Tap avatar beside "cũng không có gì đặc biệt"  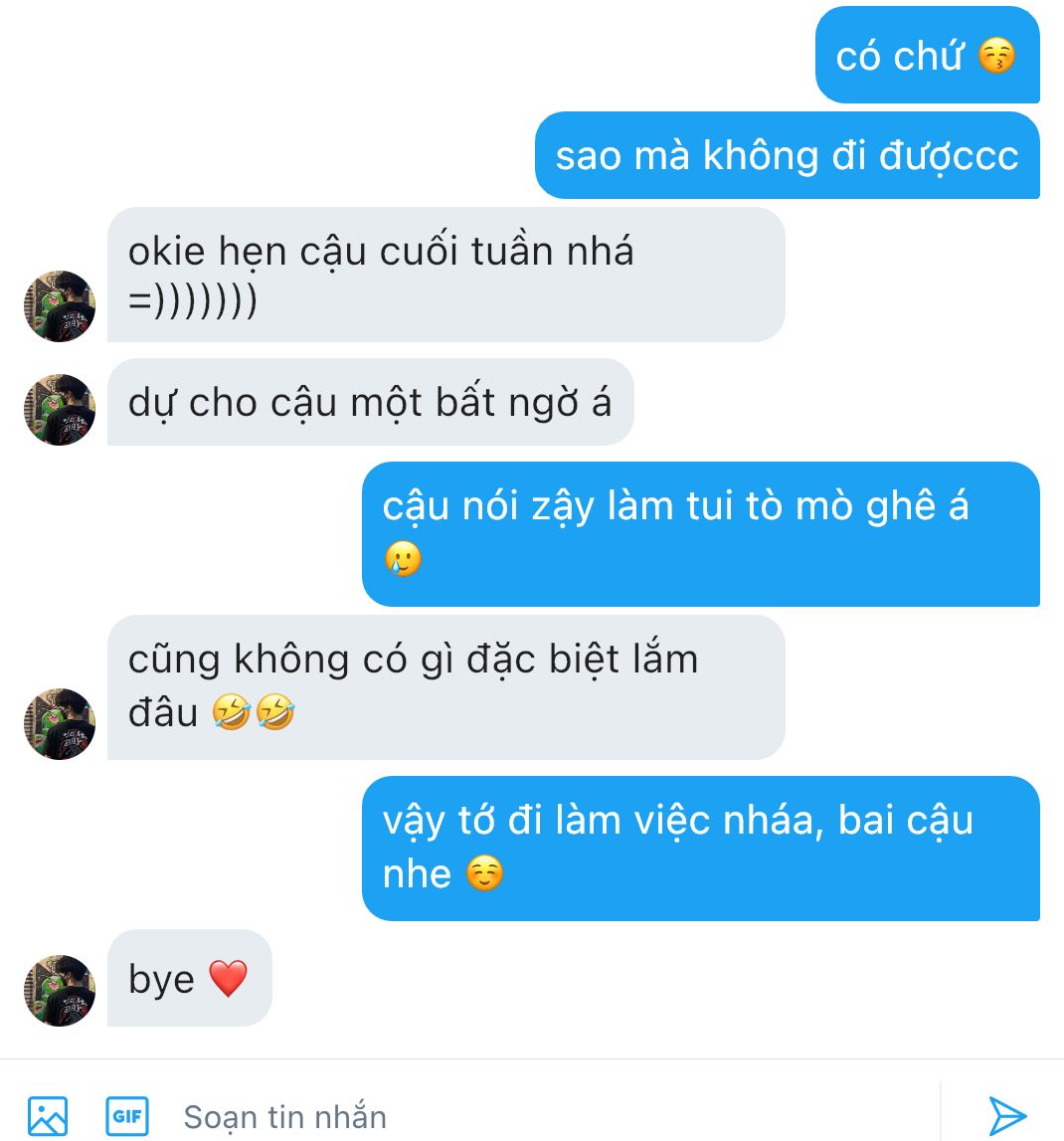60,724
